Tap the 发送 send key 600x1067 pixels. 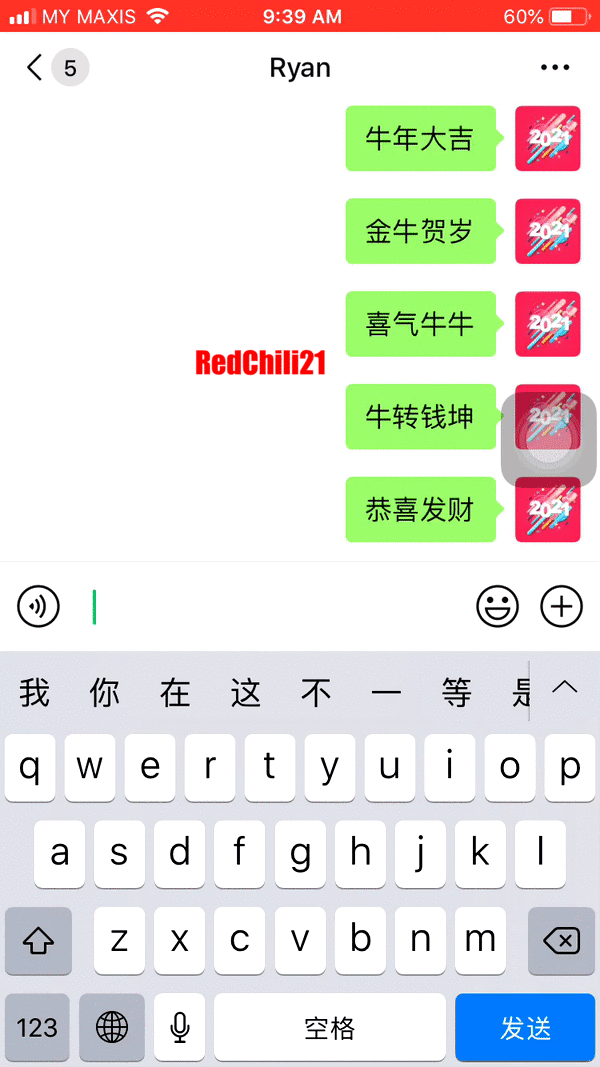pyautogui.click(x=526, y=1027)
